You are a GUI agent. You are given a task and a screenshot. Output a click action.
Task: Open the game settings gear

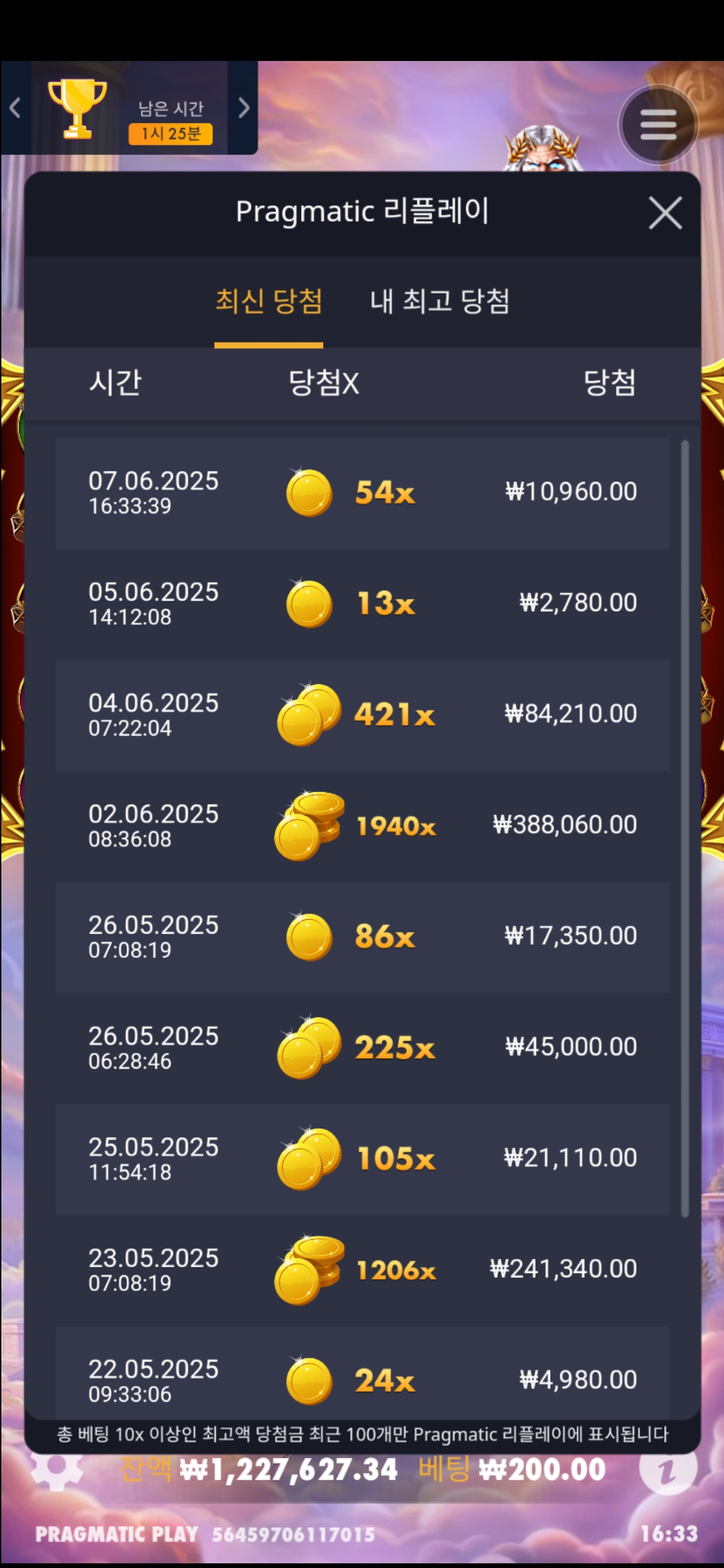pyautogui.click(x=57, y=1469)
